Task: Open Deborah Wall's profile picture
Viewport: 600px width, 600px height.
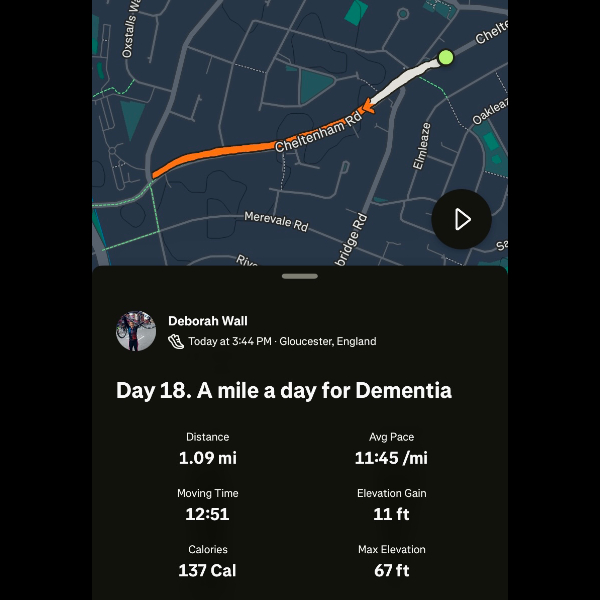Action: [x=136, y=331]
